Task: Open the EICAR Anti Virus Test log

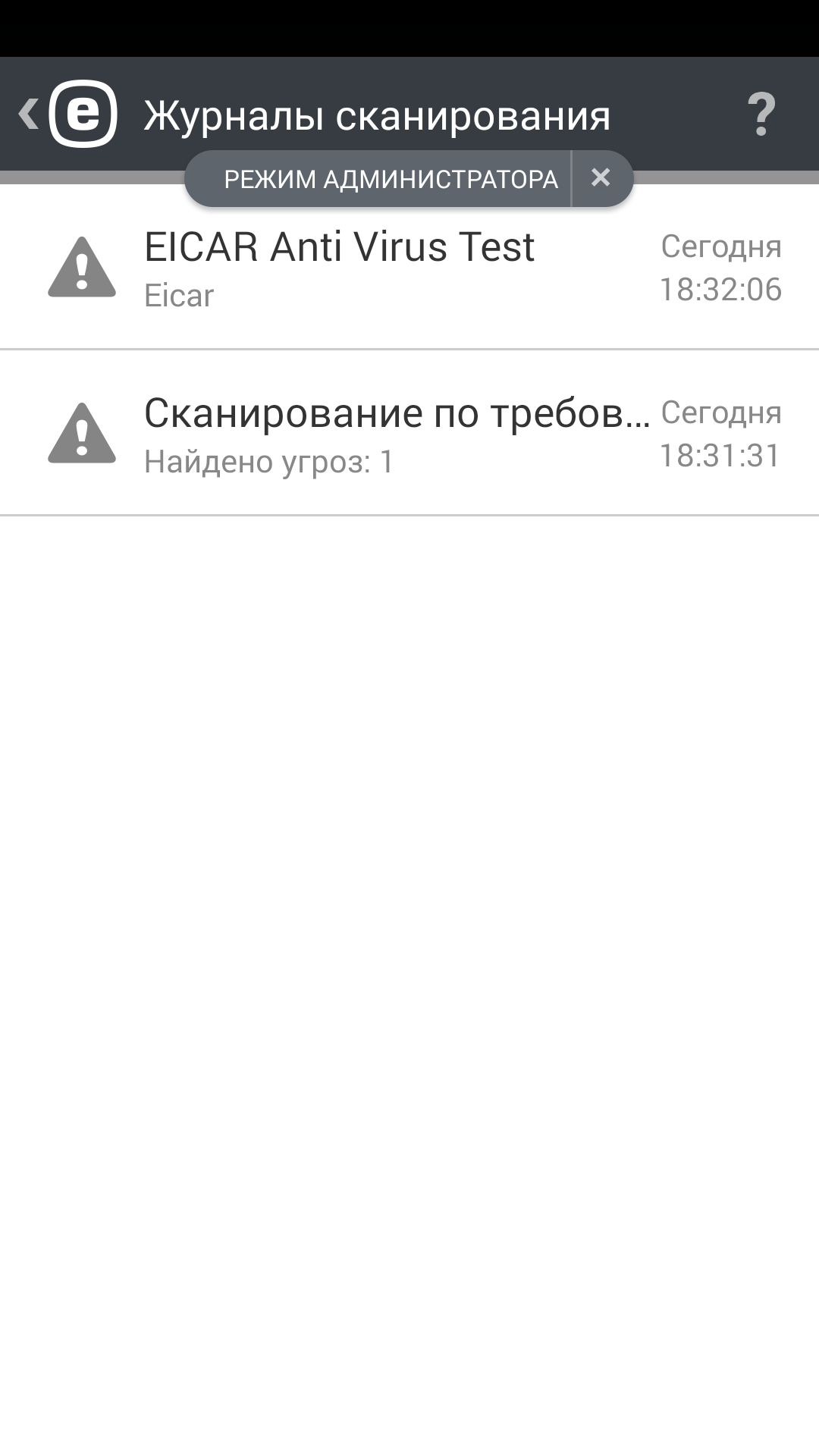Action: 409,268
